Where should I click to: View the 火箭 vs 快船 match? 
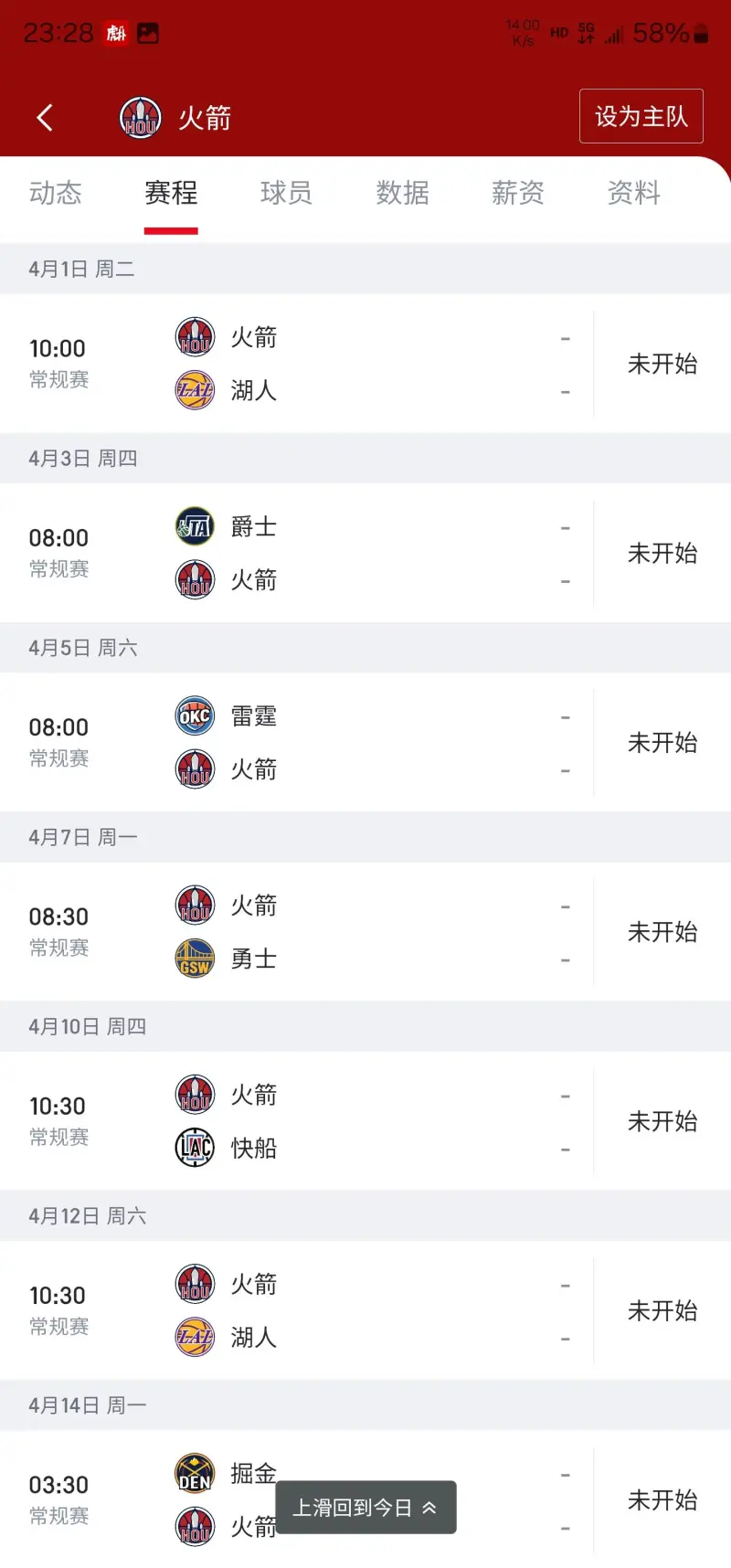tap(365, 1121)
